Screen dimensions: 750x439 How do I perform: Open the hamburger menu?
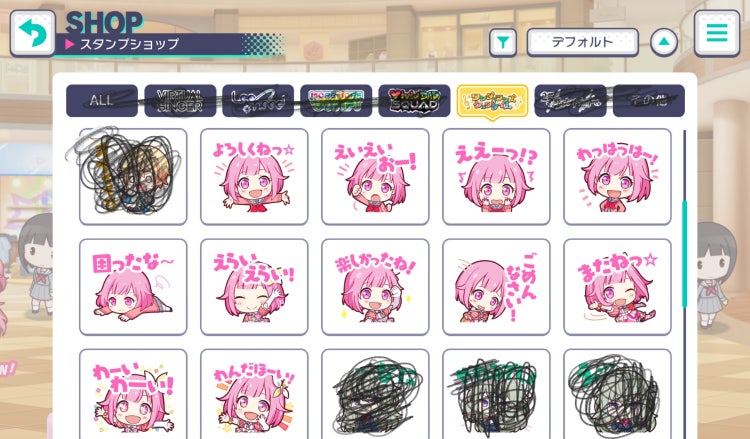tap(717, 33)
